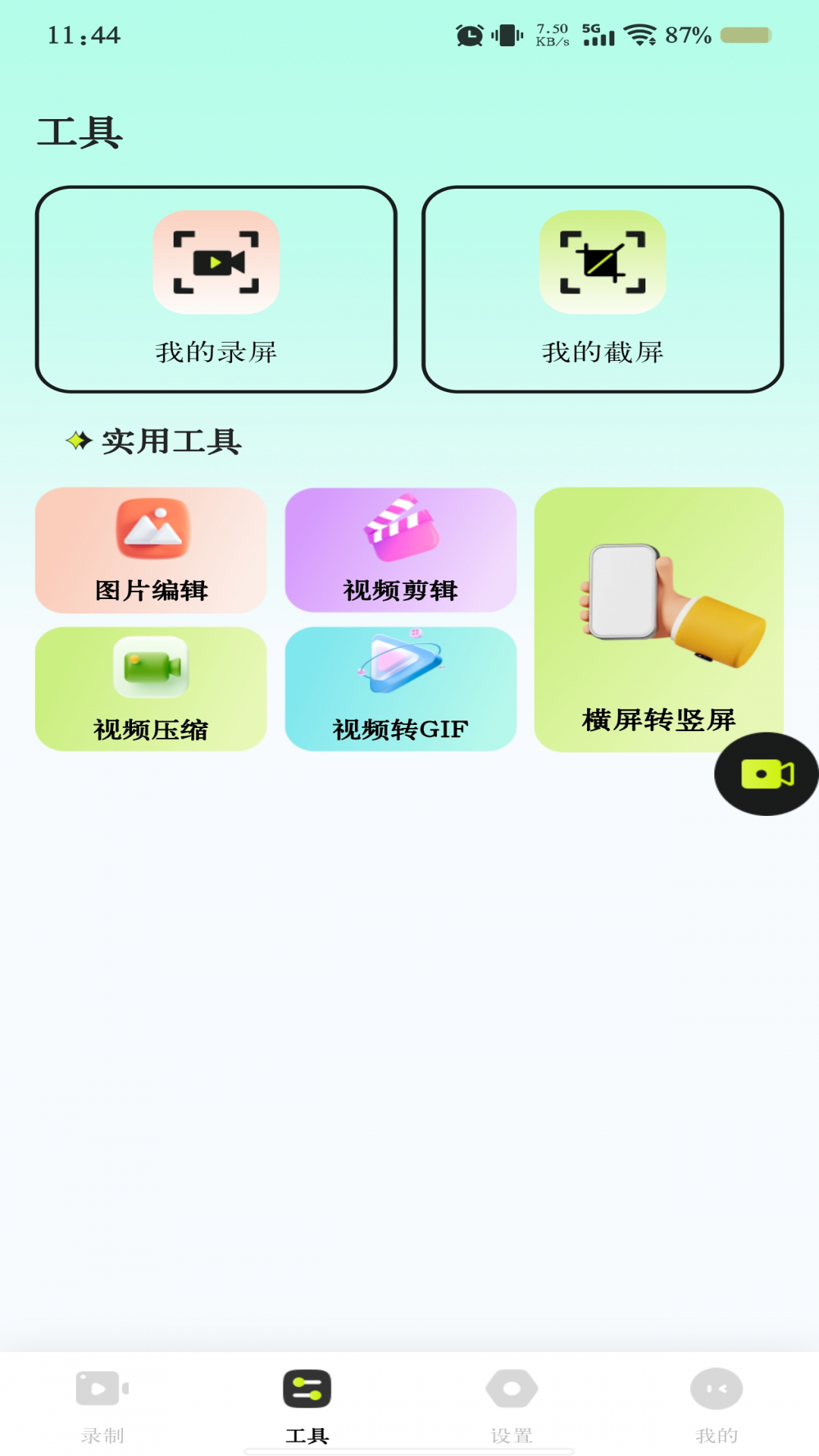The height and width of the screenshot is (1456, 819).
Task: Tap the floating camera record button
Action: [767, 773]
